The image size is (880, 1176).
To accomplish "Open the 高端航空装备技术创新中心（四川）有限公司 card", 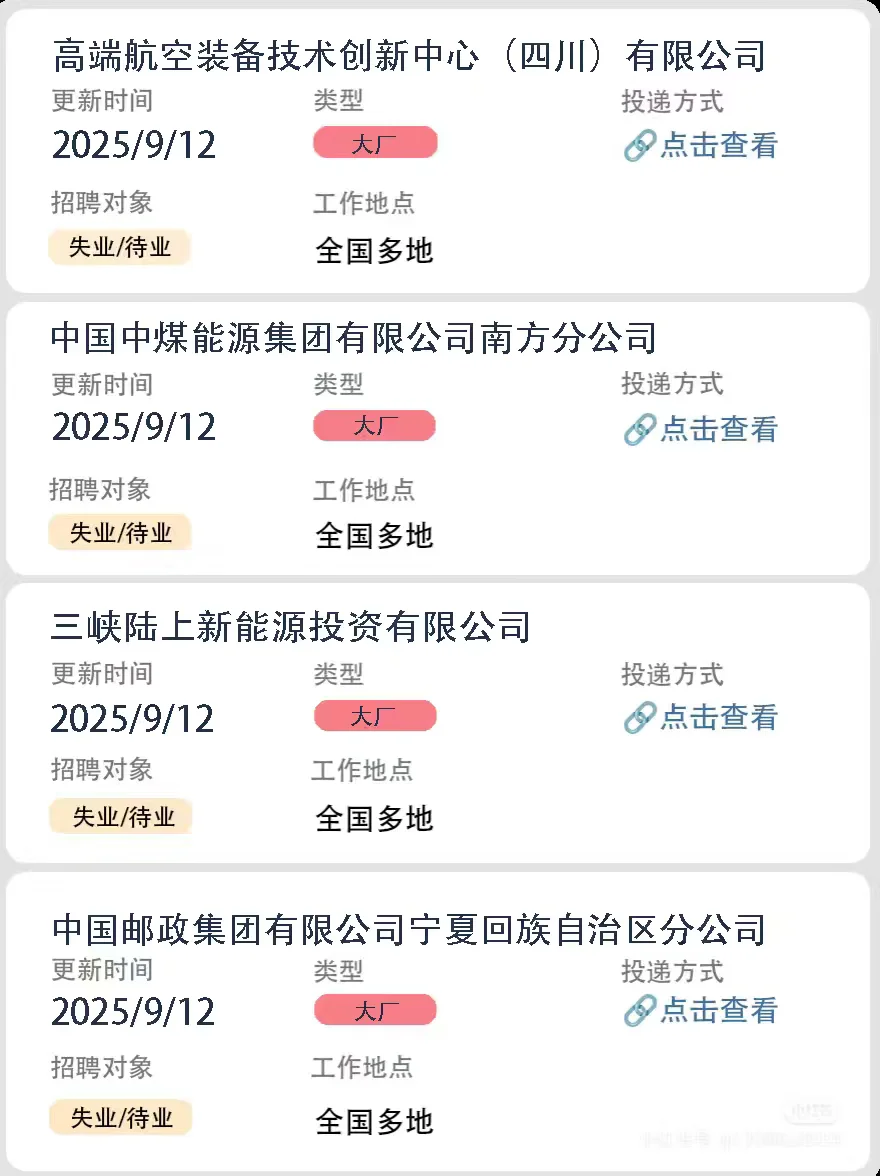I will tap(438, 151).
